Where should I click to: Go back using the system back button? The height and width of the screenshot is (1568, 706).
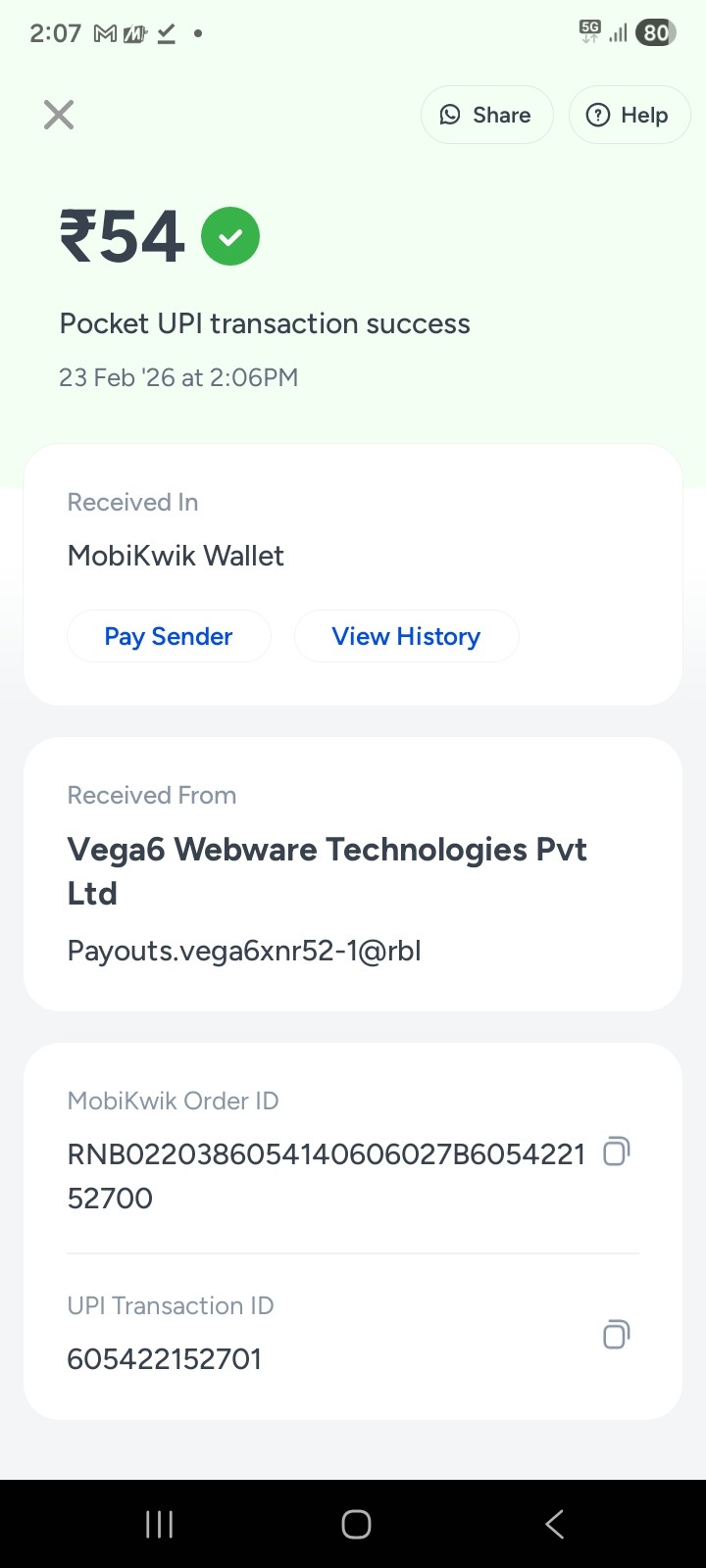pyautogui.click(x=554, y=1524)
